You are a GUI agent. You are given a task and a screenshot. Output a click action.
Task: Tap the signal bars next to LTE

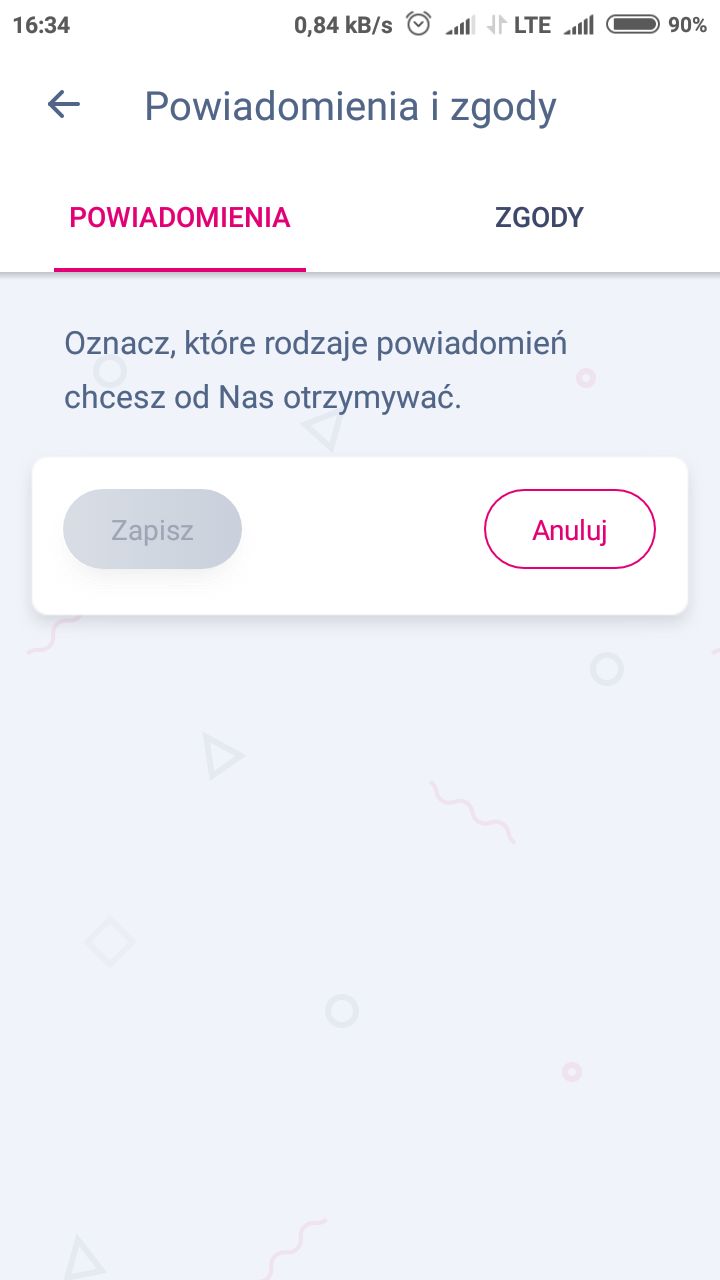point(580,24)
